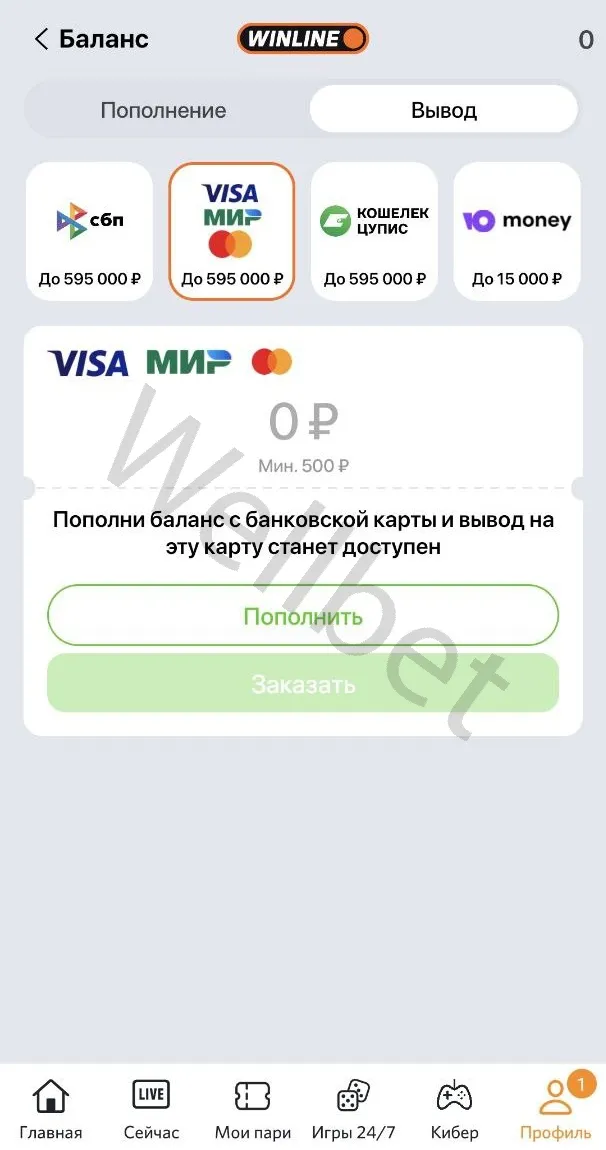606x1150 pixels.
Task: Switch to Игры 24/7
Action: coord(353,1109)
